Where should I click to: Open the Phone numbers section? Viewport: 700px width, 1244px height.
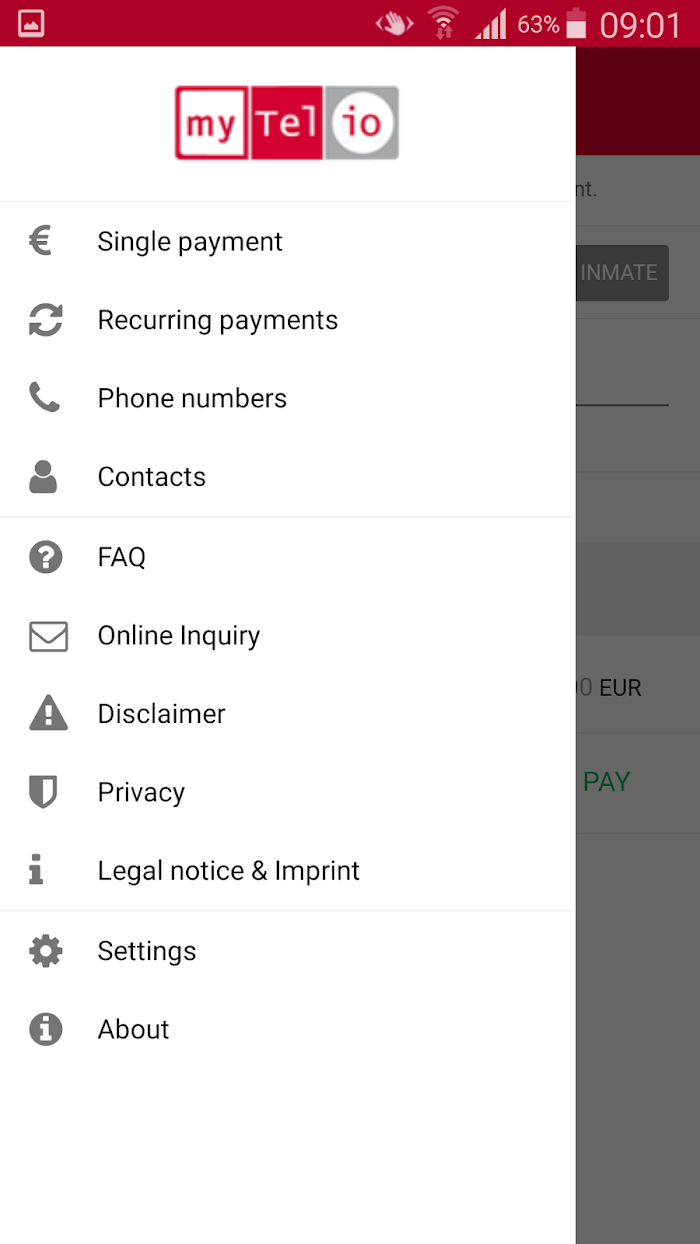tap(288, 398)
